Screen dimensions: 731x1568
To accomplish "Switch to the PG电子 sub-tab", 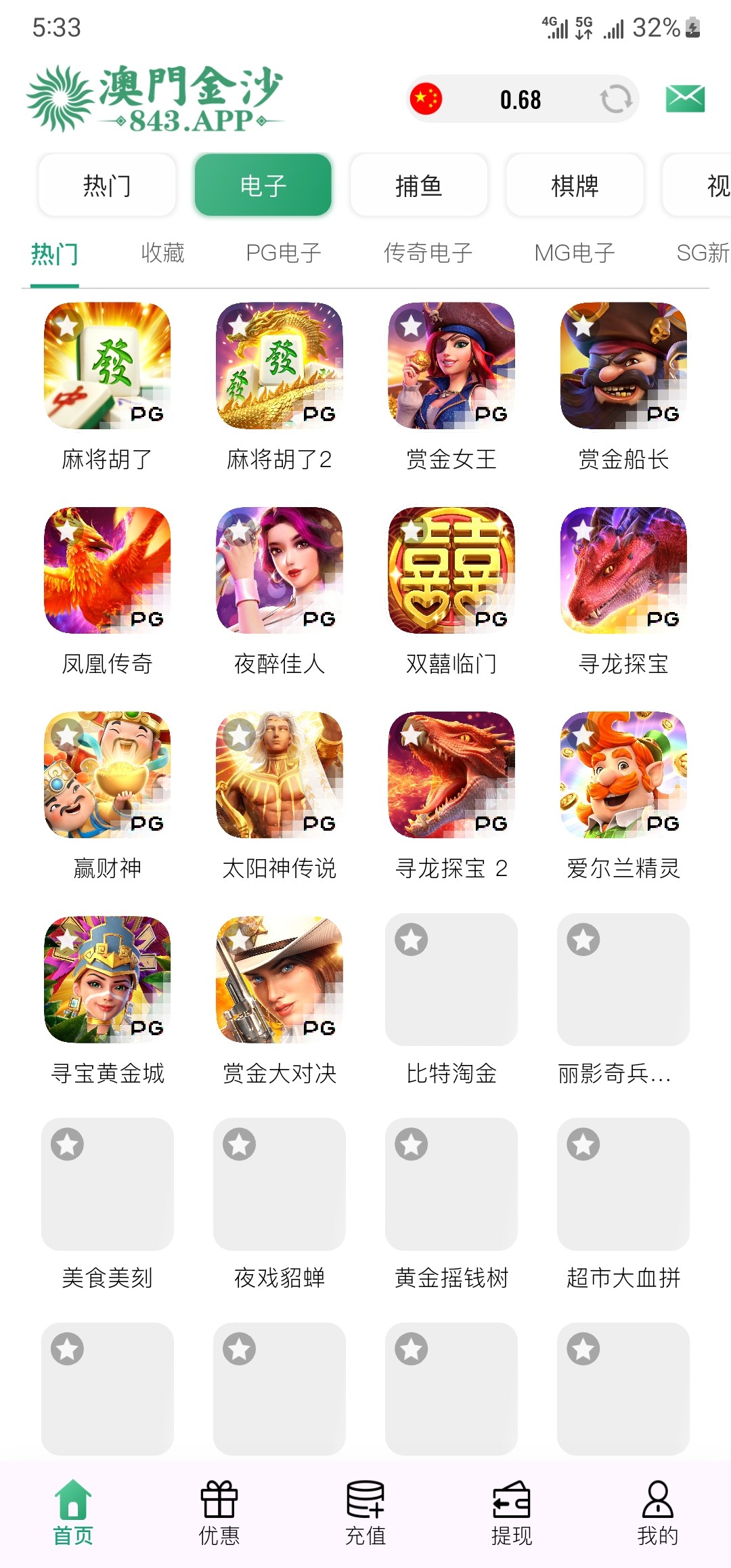I will (283, 253).
